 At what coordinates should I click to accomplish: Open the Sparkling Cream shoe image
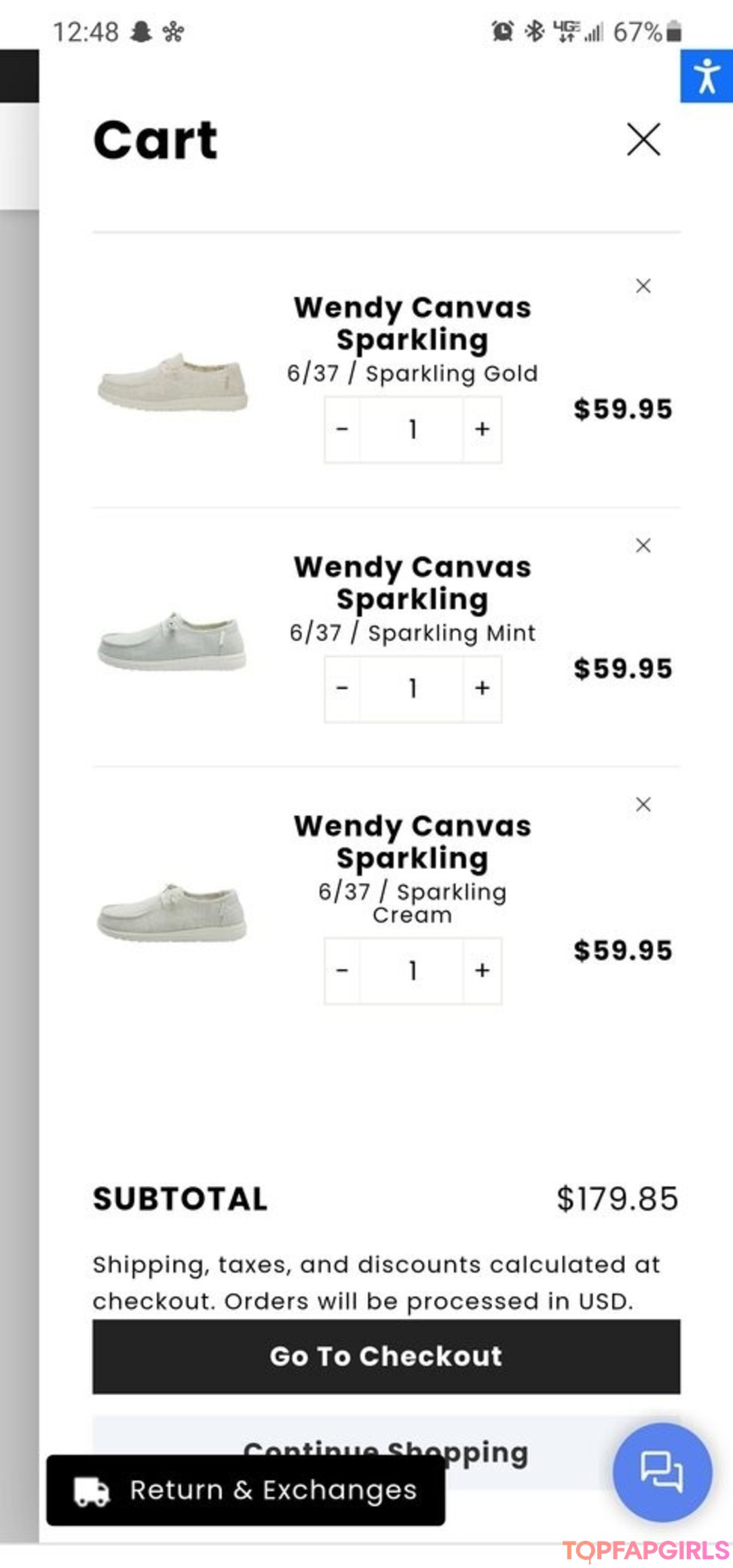(x=172, y=912)
